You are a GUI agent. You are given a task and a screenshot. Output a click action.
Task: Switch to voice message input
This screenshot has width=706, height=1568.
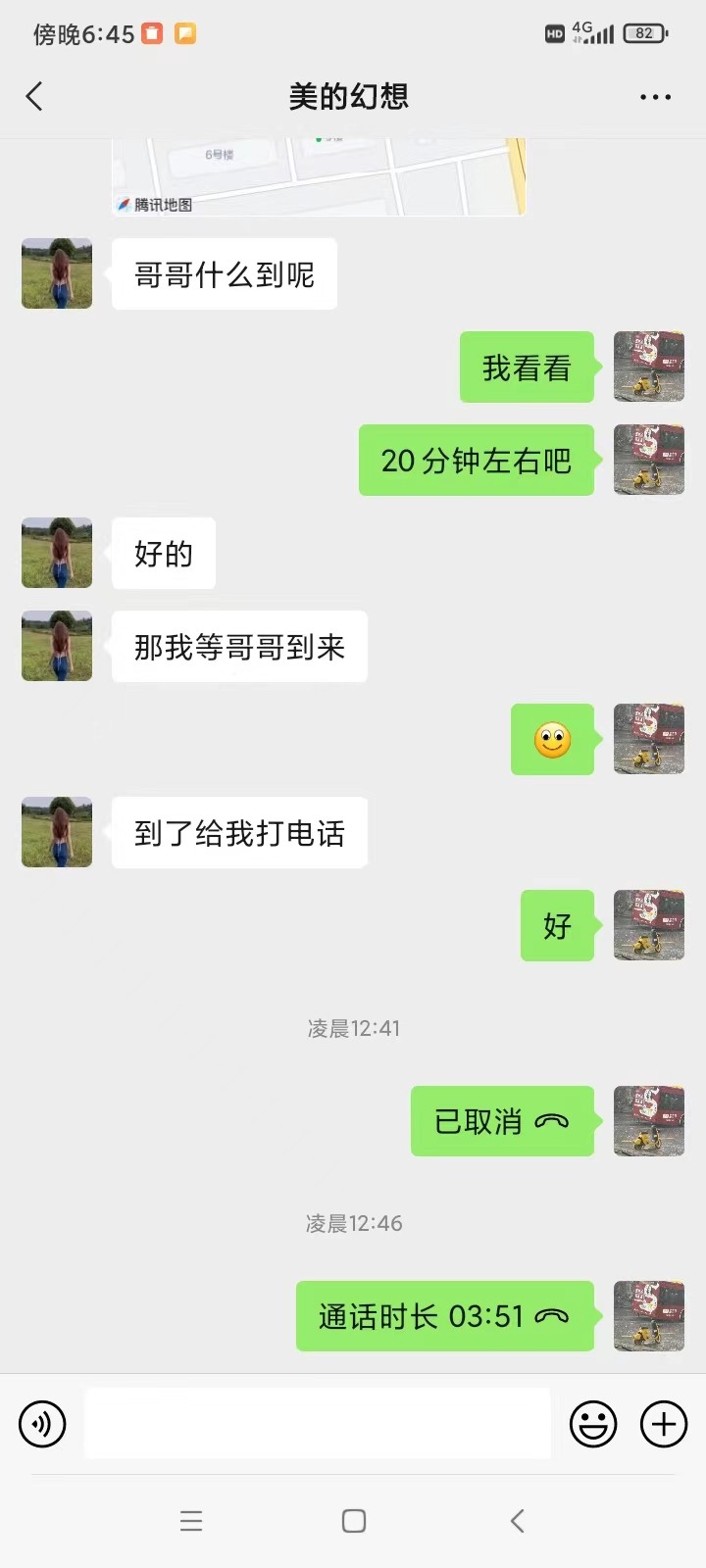[x=42, y=1424]
